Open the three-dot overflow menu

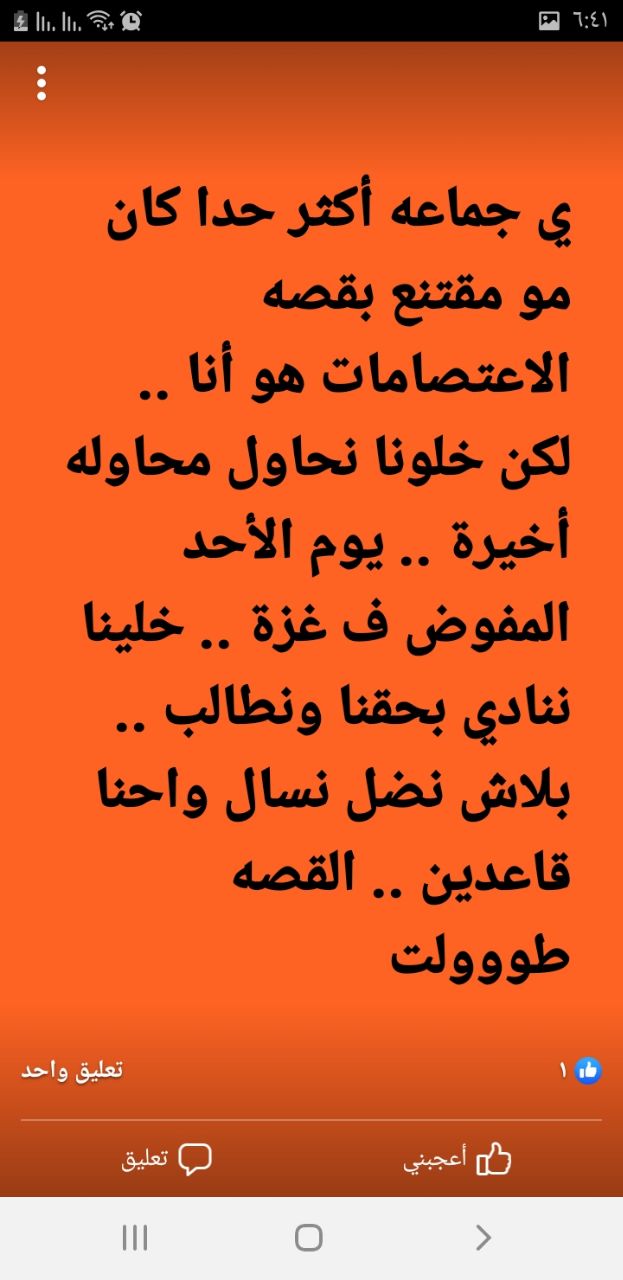tap(41, 83)
